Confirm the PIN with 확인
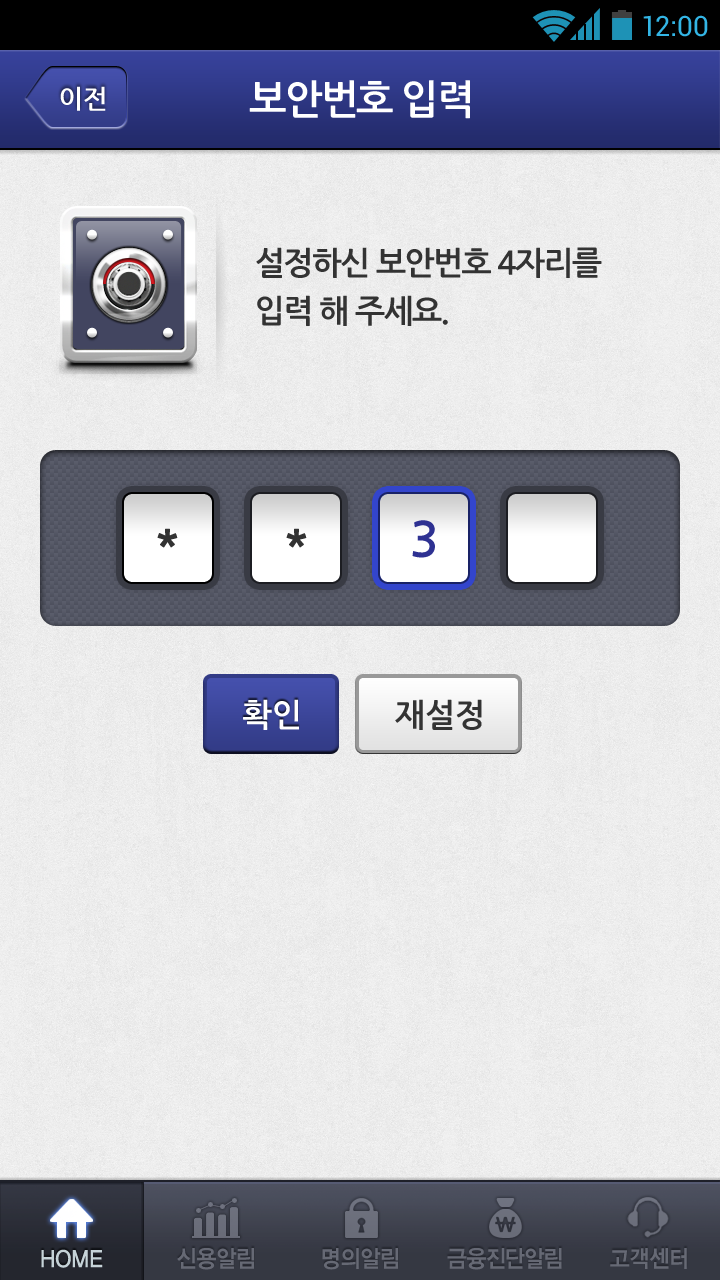 click(271, 714)
